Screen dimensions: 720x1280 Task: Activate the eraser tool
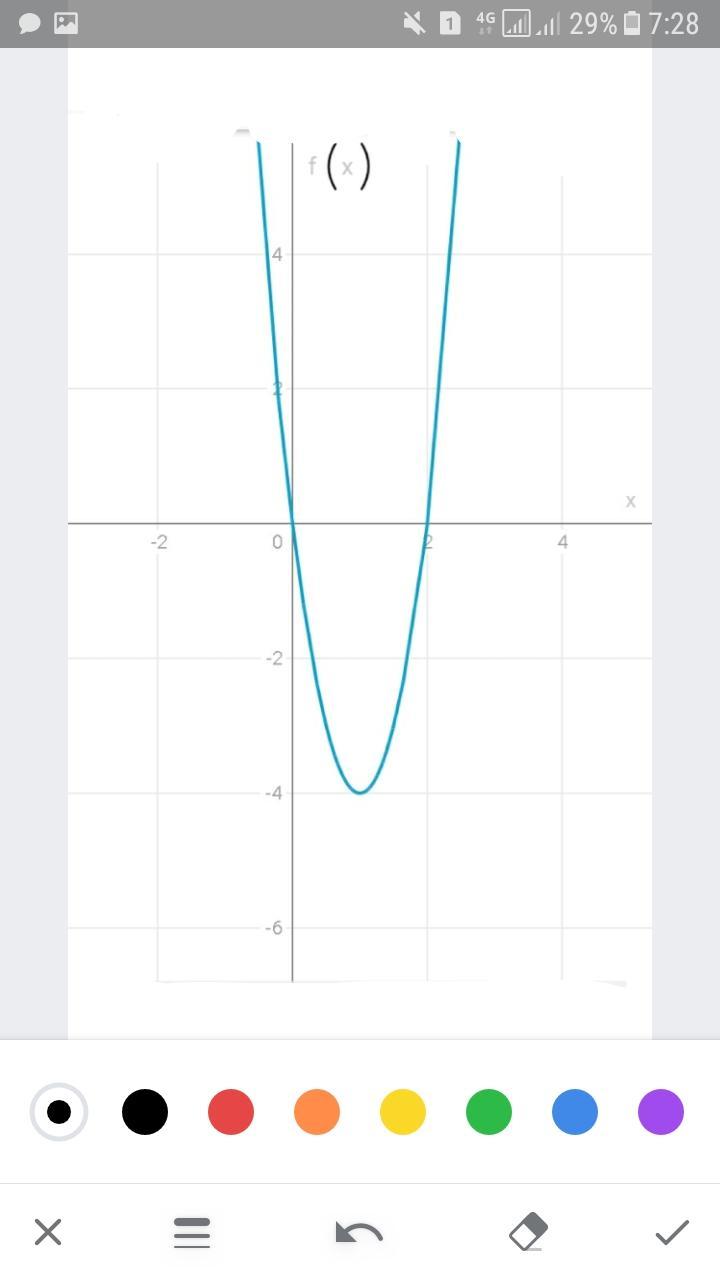[528, 1232]
